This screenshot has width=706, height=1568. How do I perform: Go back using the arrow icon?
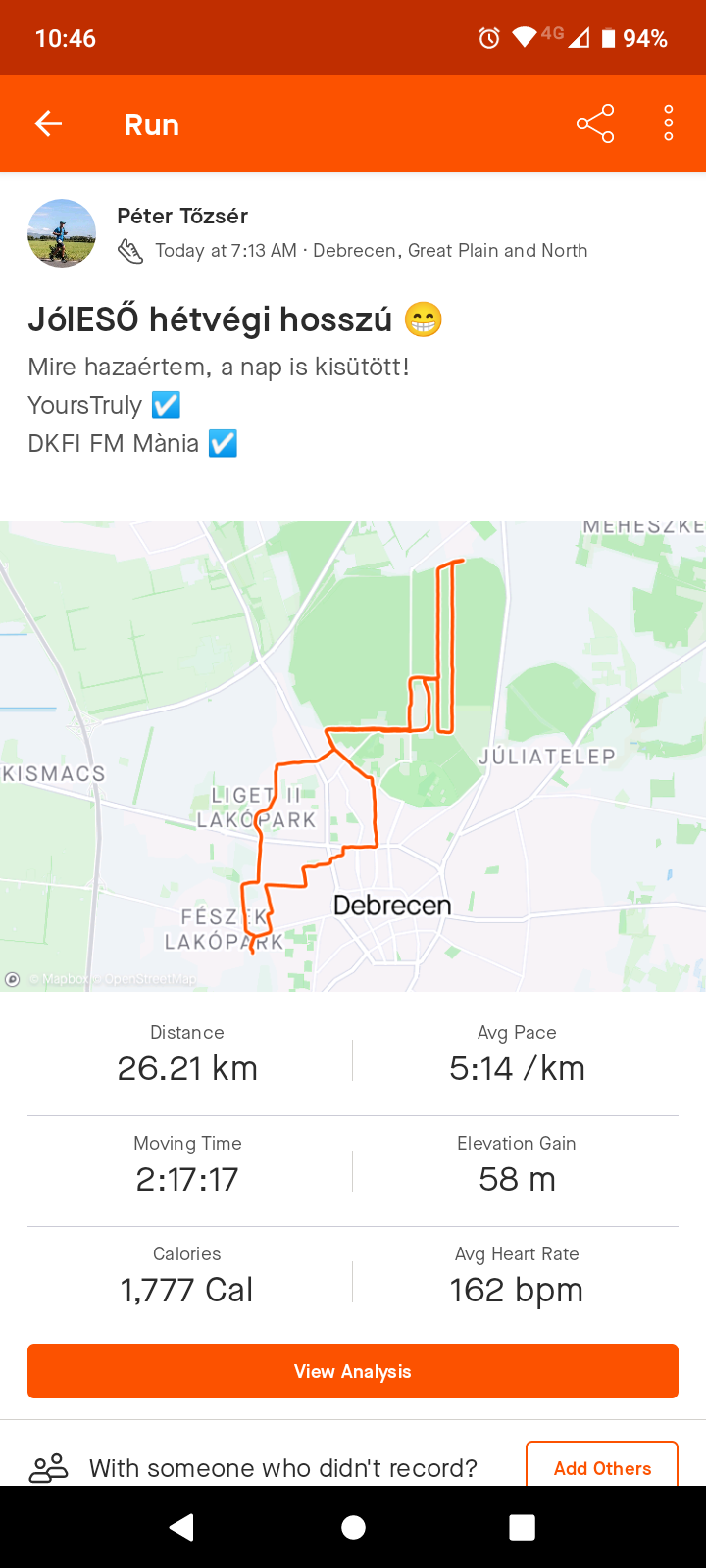click(48, 123)
